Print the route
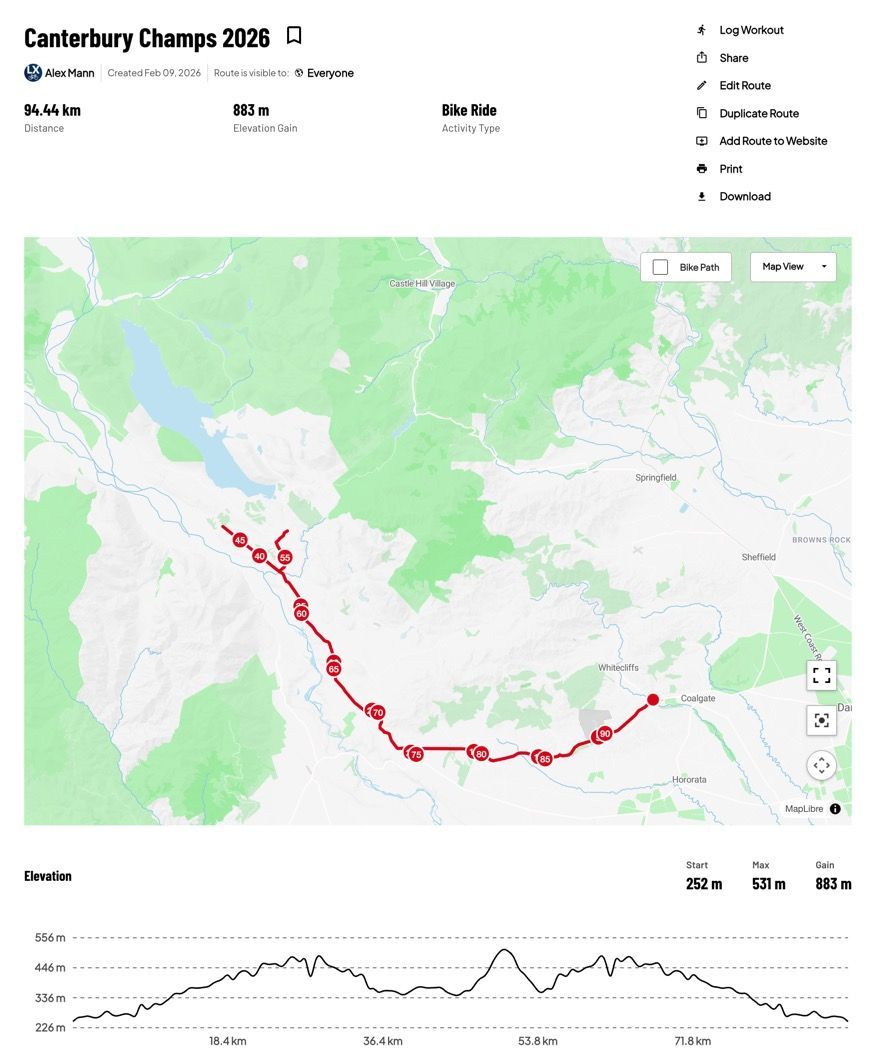This screenshot has height=1059, width=869. pyautogui.click(x=730, y=169)
